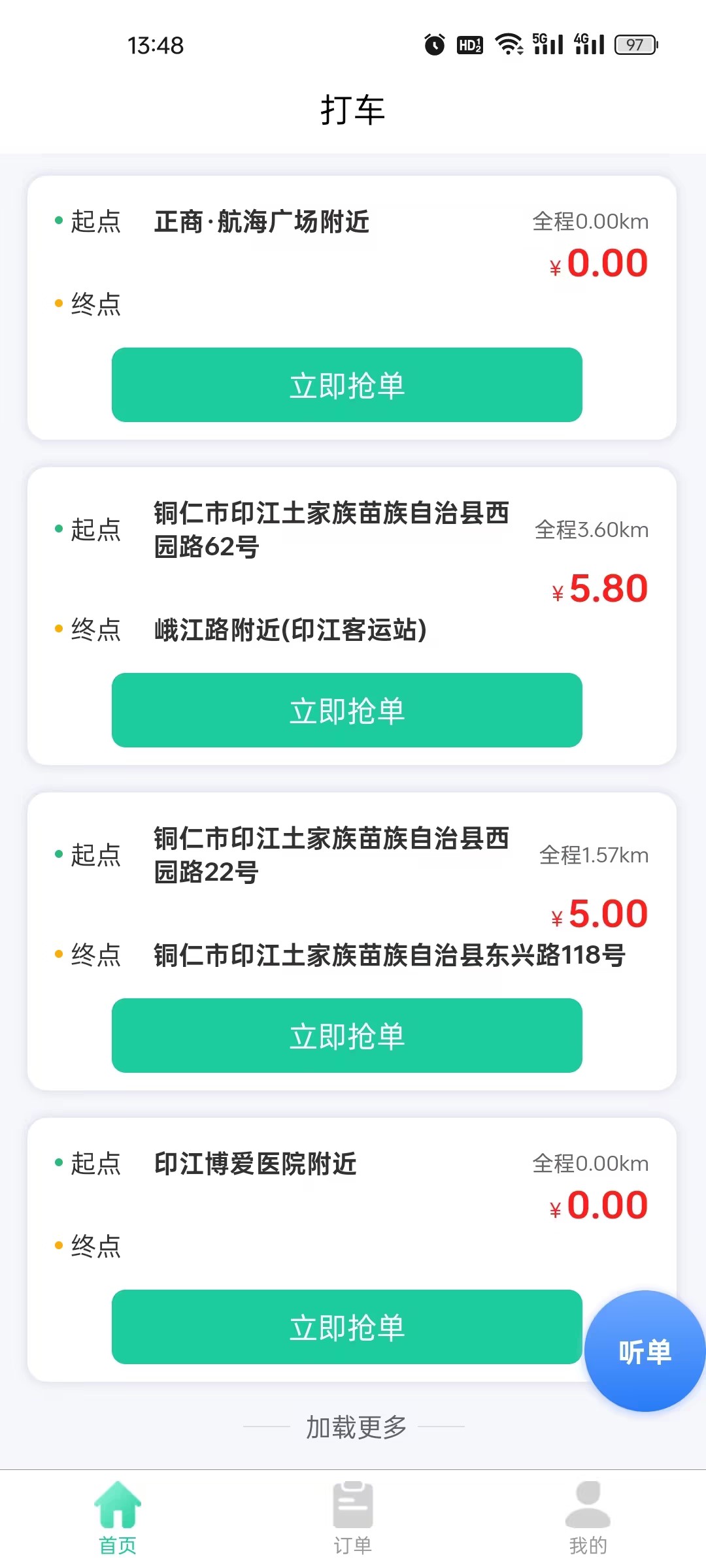Grab the 印江博爱医院附近 order

click(x=346, y=1327)
